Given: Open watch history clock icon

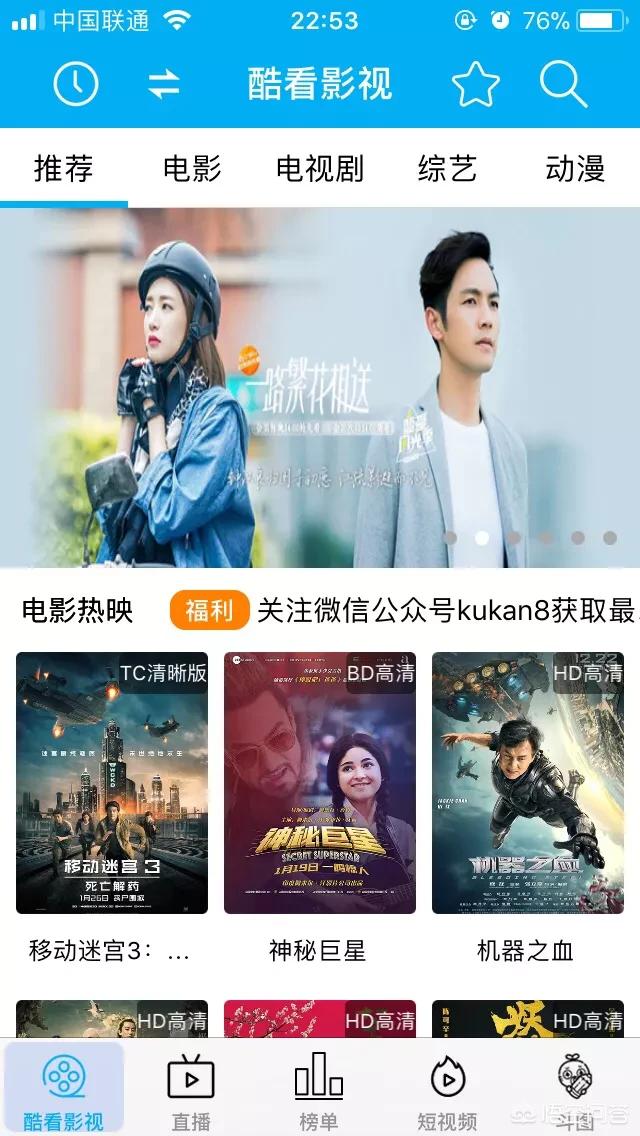Looking at the screenshot, I should pos(76,85).
